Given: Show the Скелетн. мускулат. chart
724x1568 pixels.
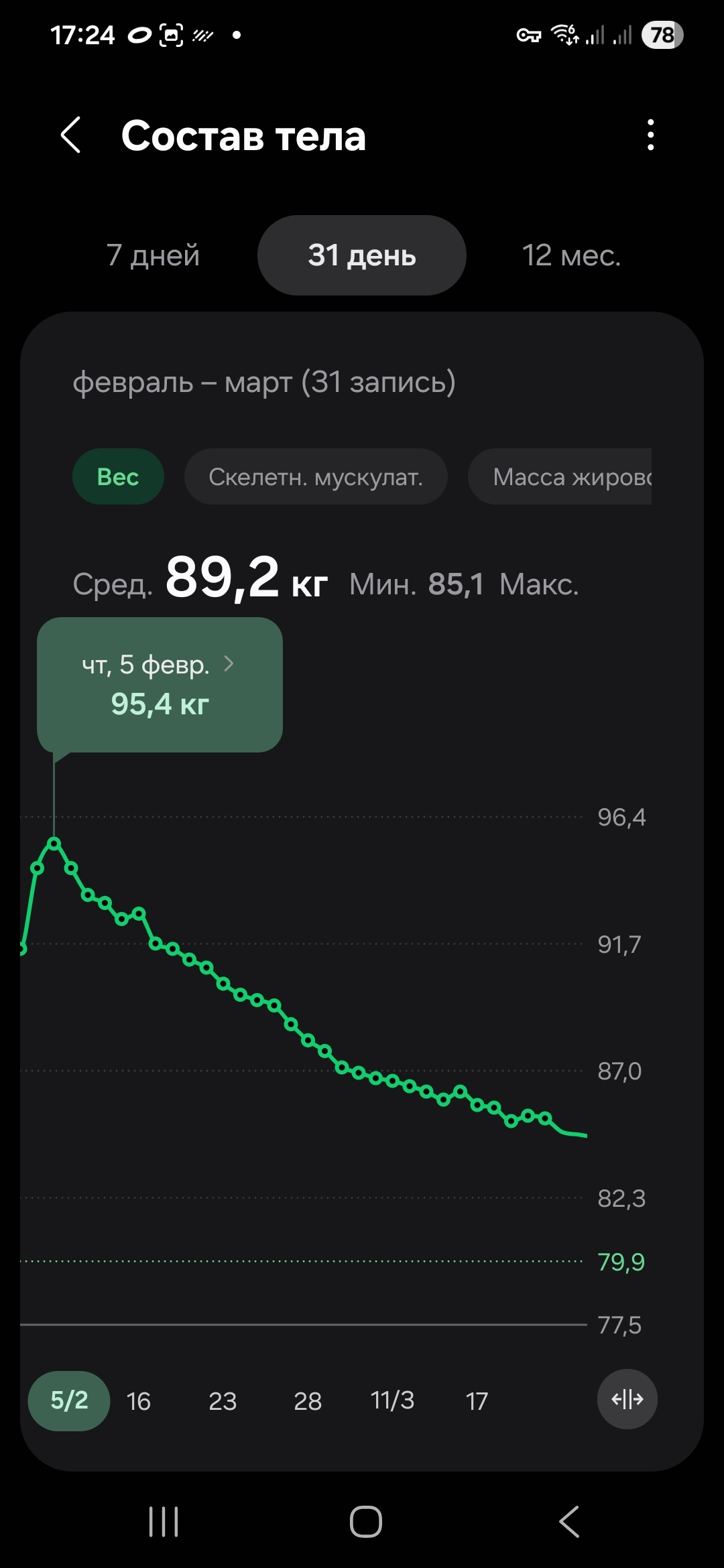Looking at the screenshot, I should tap(316, 476).
